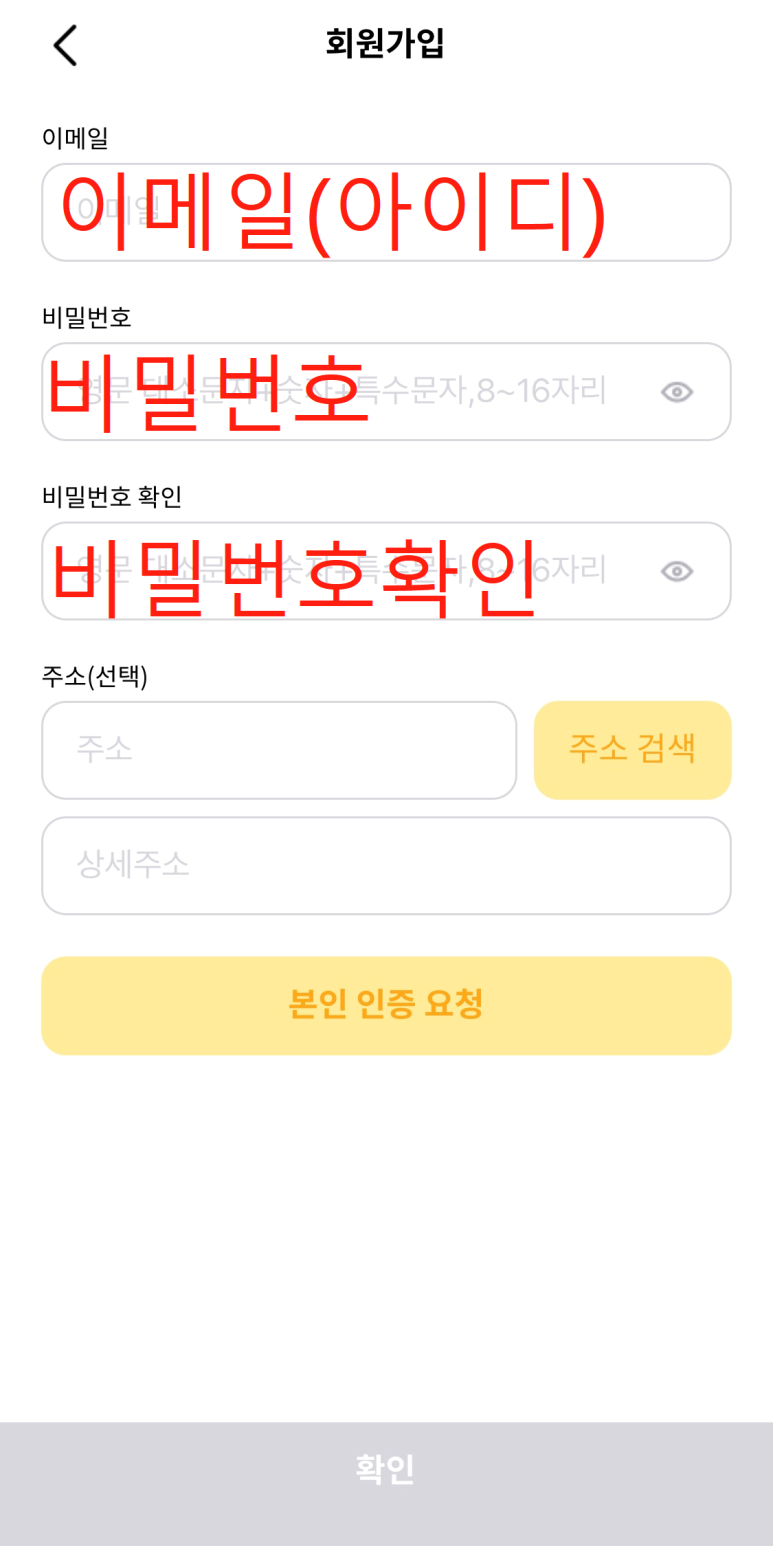This screenshot has height=1546, width=773.
Task: Open 주소 검색 to find an address
Action: 632,750
